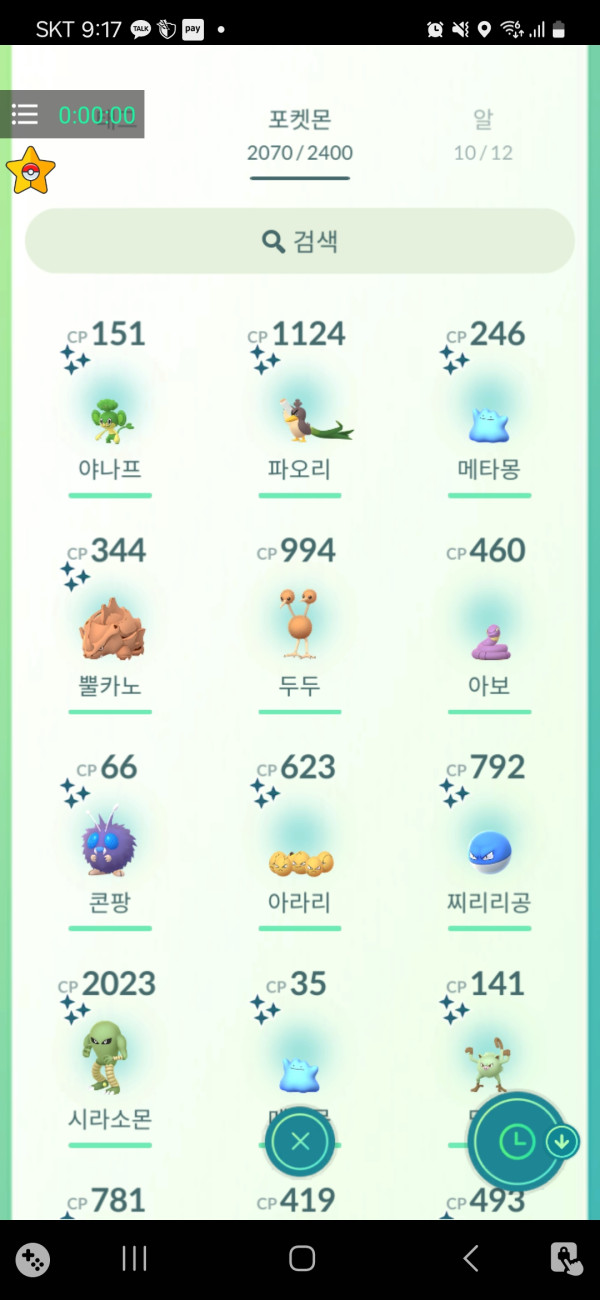
Task: Open the sort order button with clock icon
Action: point(518,1141)
